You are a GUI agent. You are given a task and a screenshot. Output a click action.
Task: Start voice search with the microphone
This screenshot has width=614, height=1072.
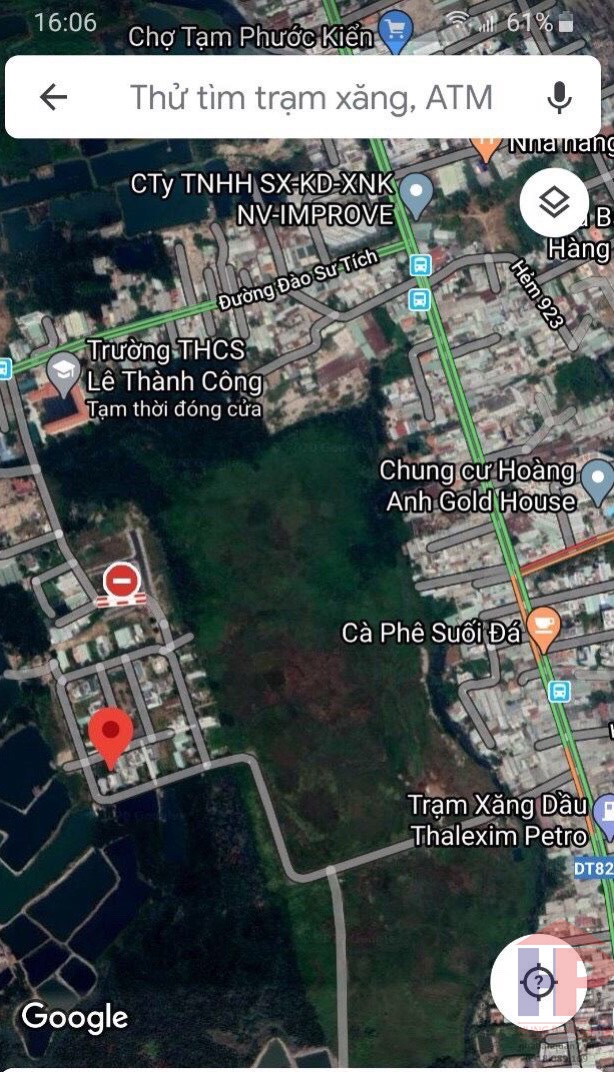(x=559, y=97)
